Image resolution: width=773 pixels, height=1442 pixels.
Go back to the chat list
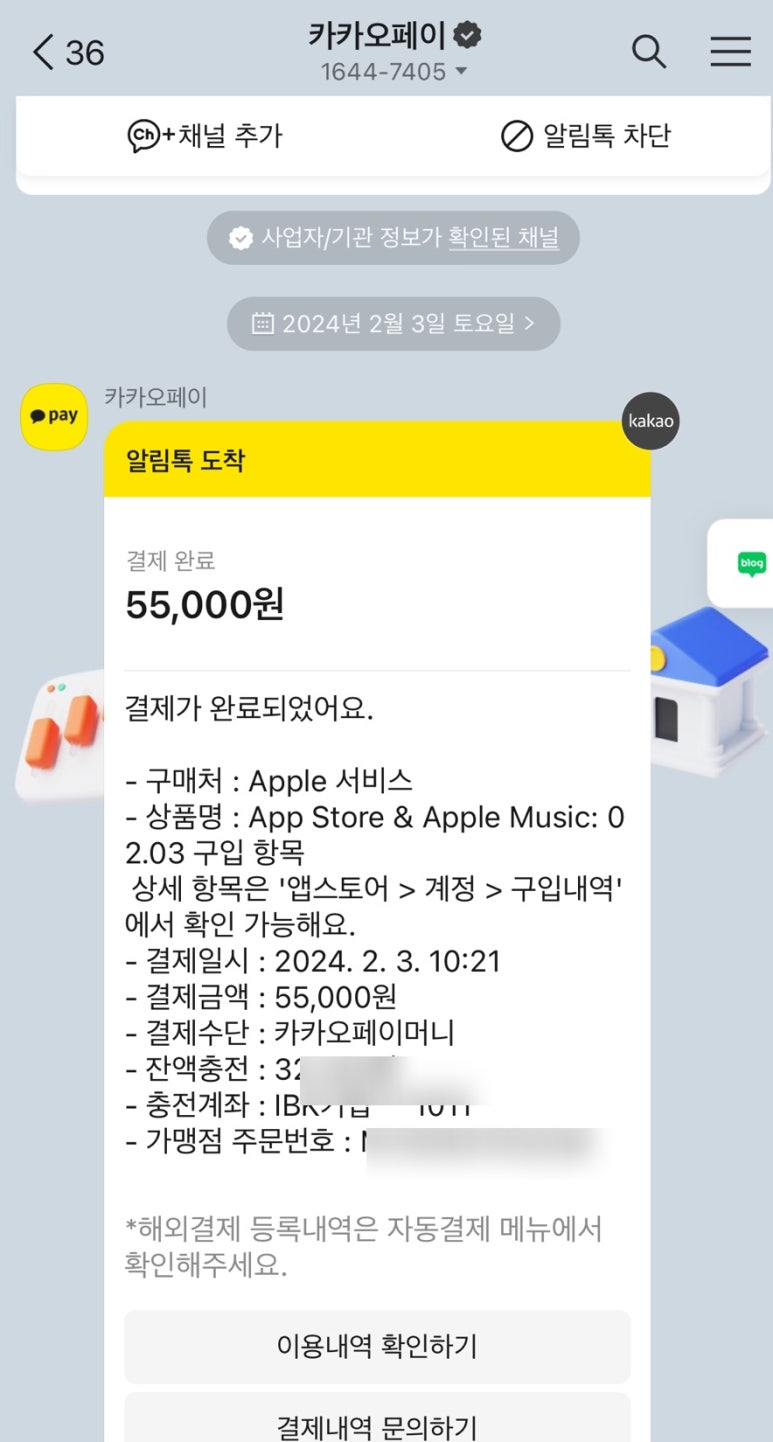[45, 52]
